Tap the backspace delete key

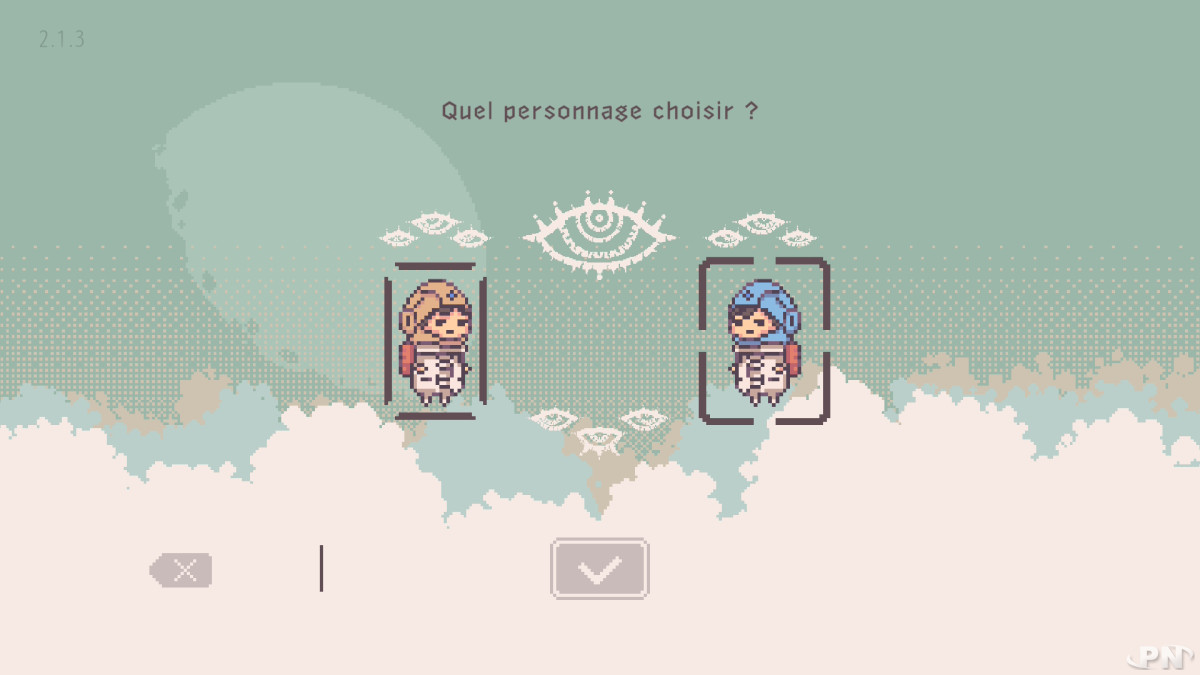point(182,571)
